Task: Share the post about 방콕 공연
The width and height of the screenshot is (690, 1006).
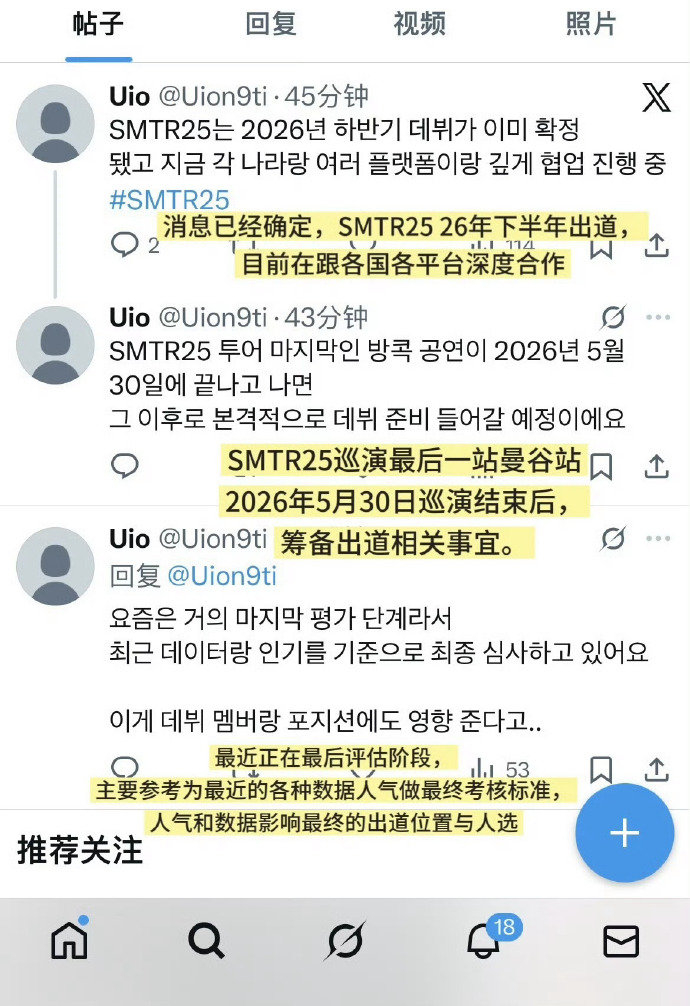Action: click(x=656, y=466)
